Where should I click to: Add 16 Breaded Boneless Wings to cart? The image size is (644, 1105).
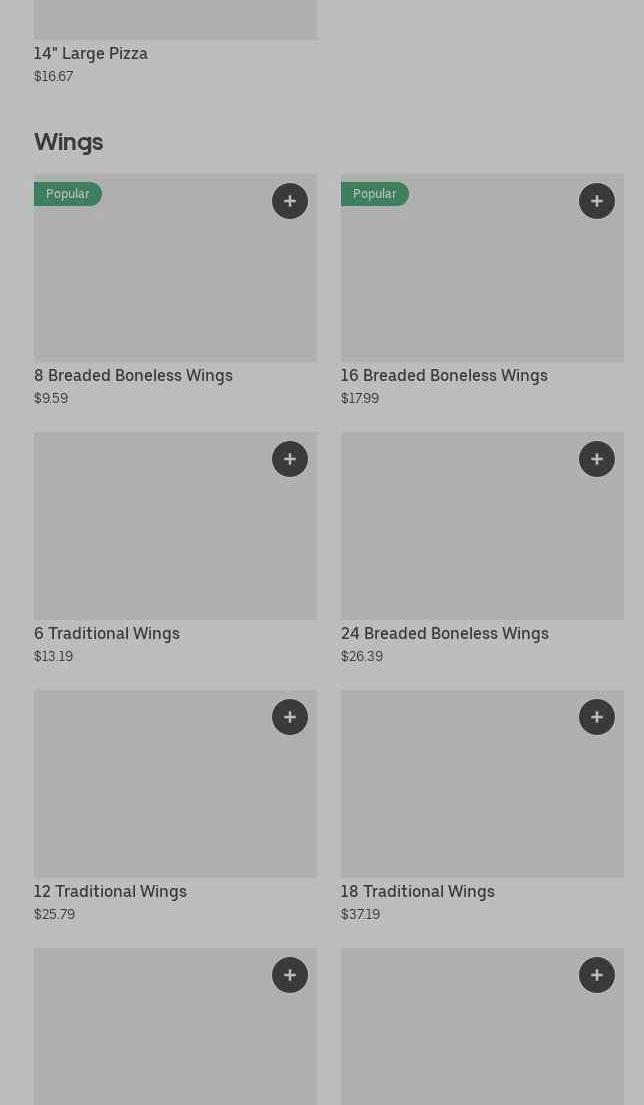[x=597, y=201]
